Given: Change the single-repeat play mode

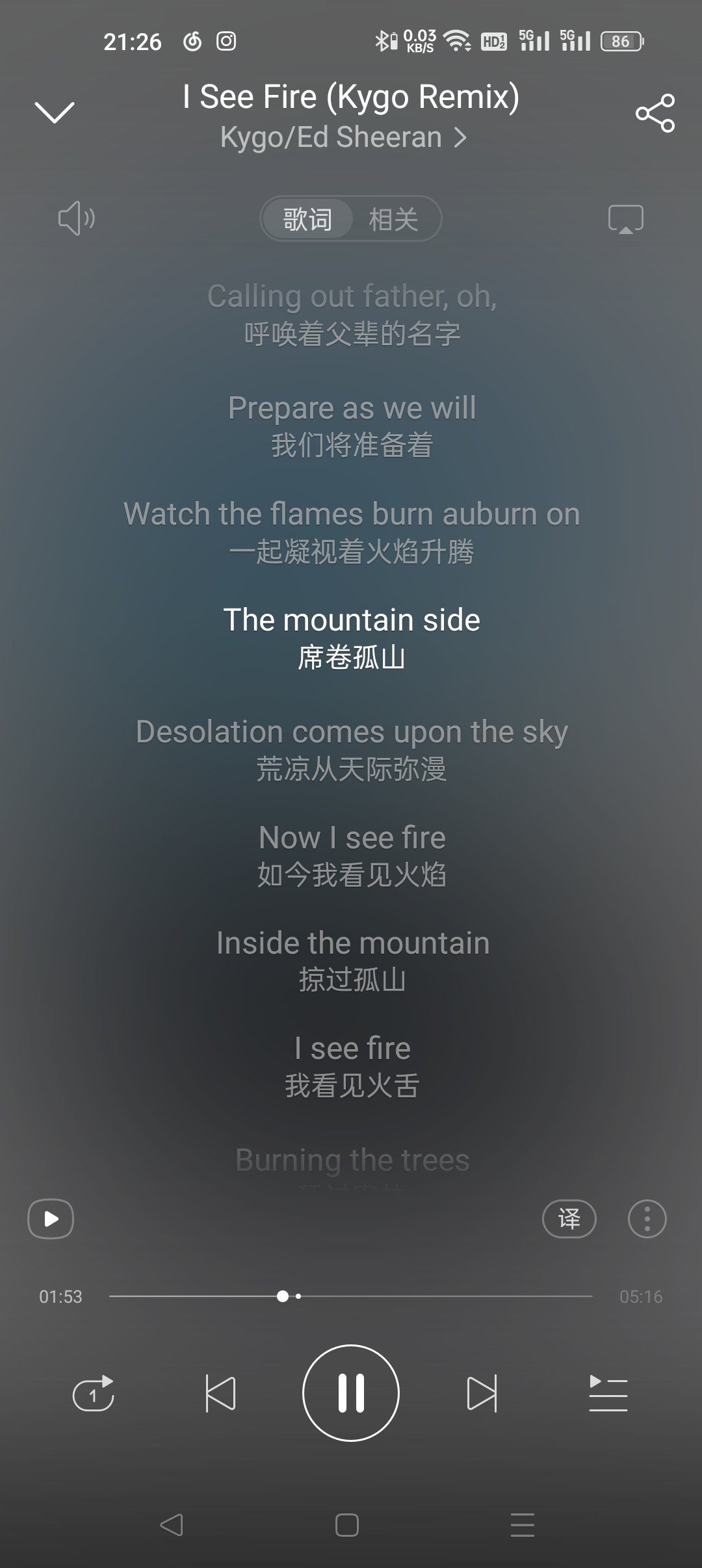Looking at the screenshot, I should (x=93, y=1393).
